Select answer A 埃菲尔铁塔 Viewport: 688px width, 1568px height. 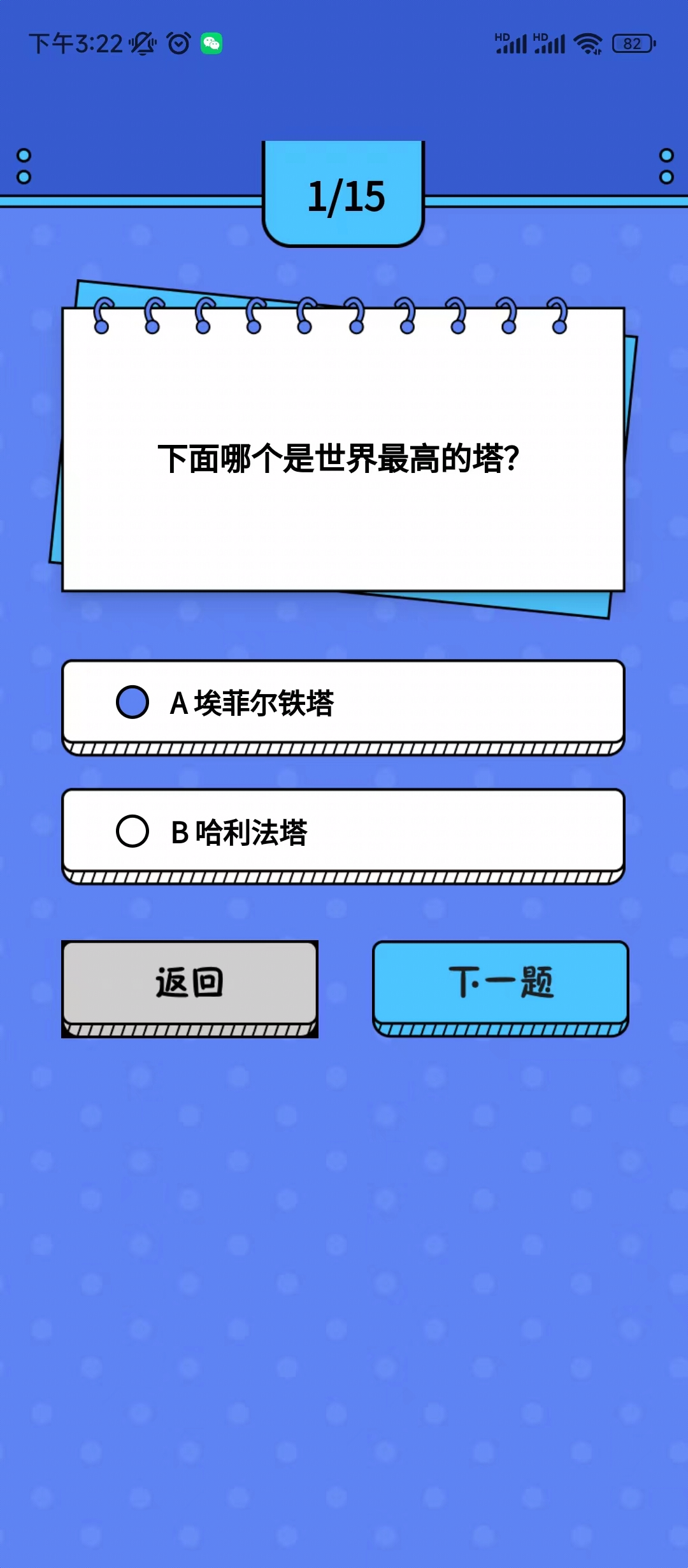pos(343,702)
